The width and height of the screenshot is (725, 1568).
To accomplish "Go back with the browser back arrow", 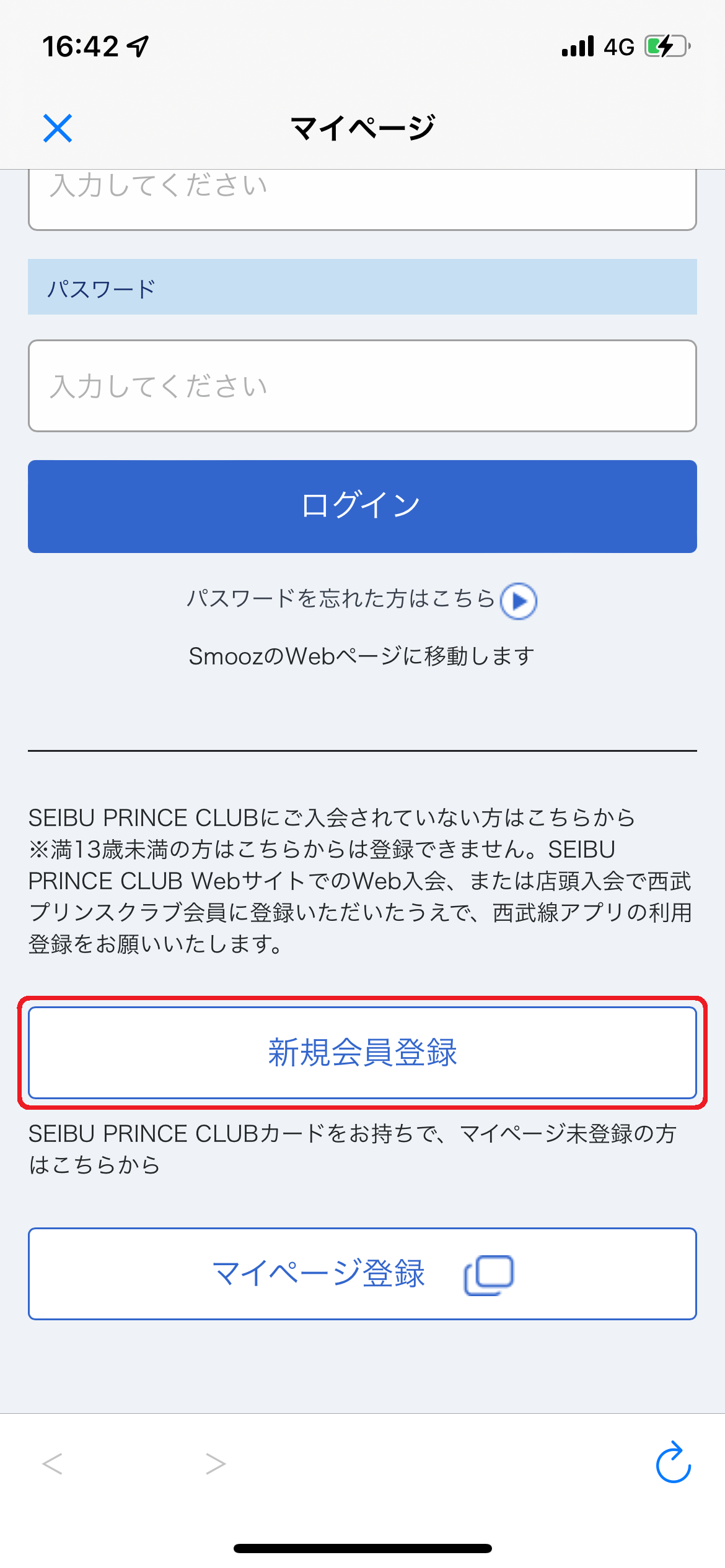I will coord(52,1464).
